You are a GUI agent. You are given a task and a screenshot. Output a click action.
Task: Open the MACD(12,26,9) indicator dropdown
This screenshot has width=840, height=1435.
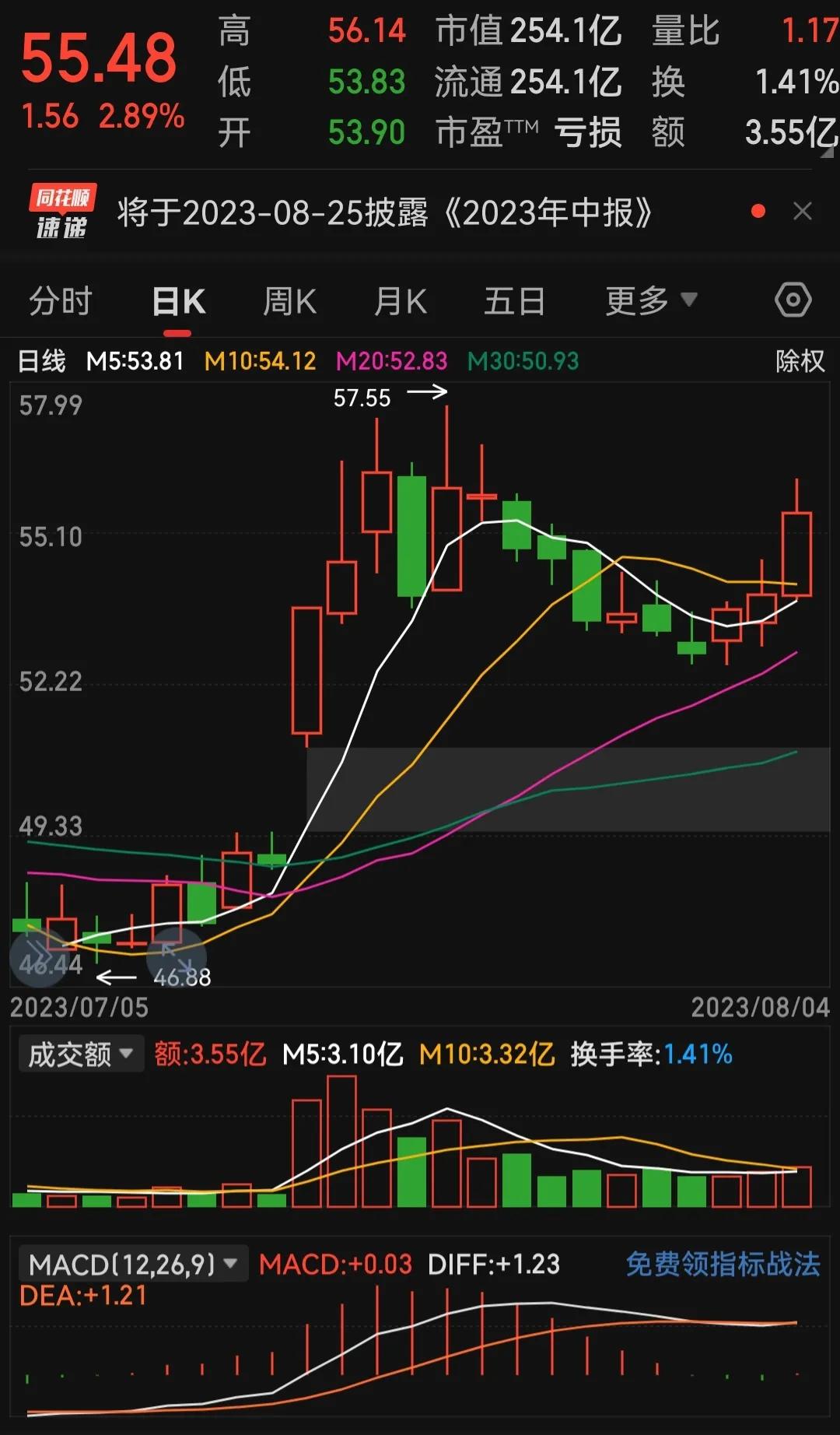[x=131, y=1259]
